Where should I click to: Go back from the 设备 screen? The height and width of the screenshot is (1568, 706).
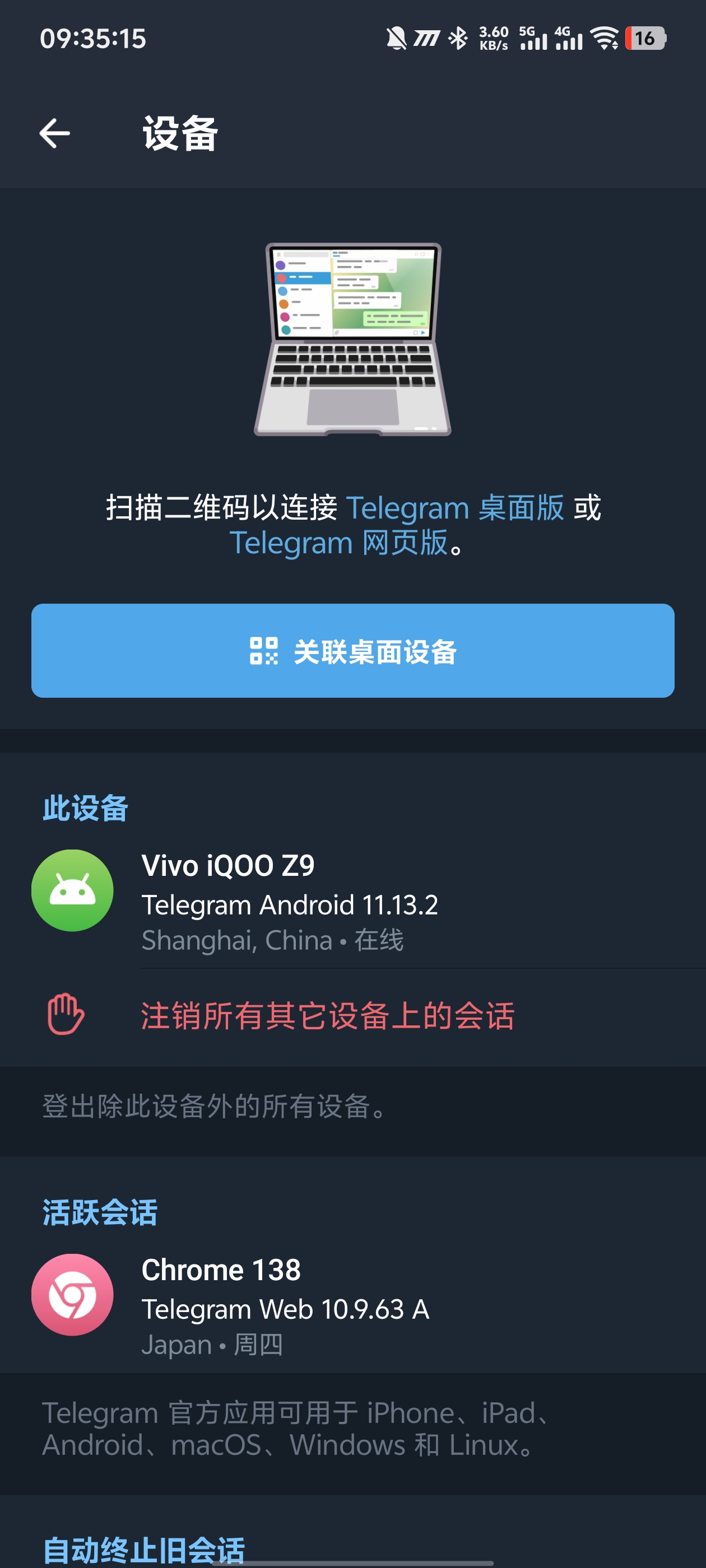pos(55,134)
